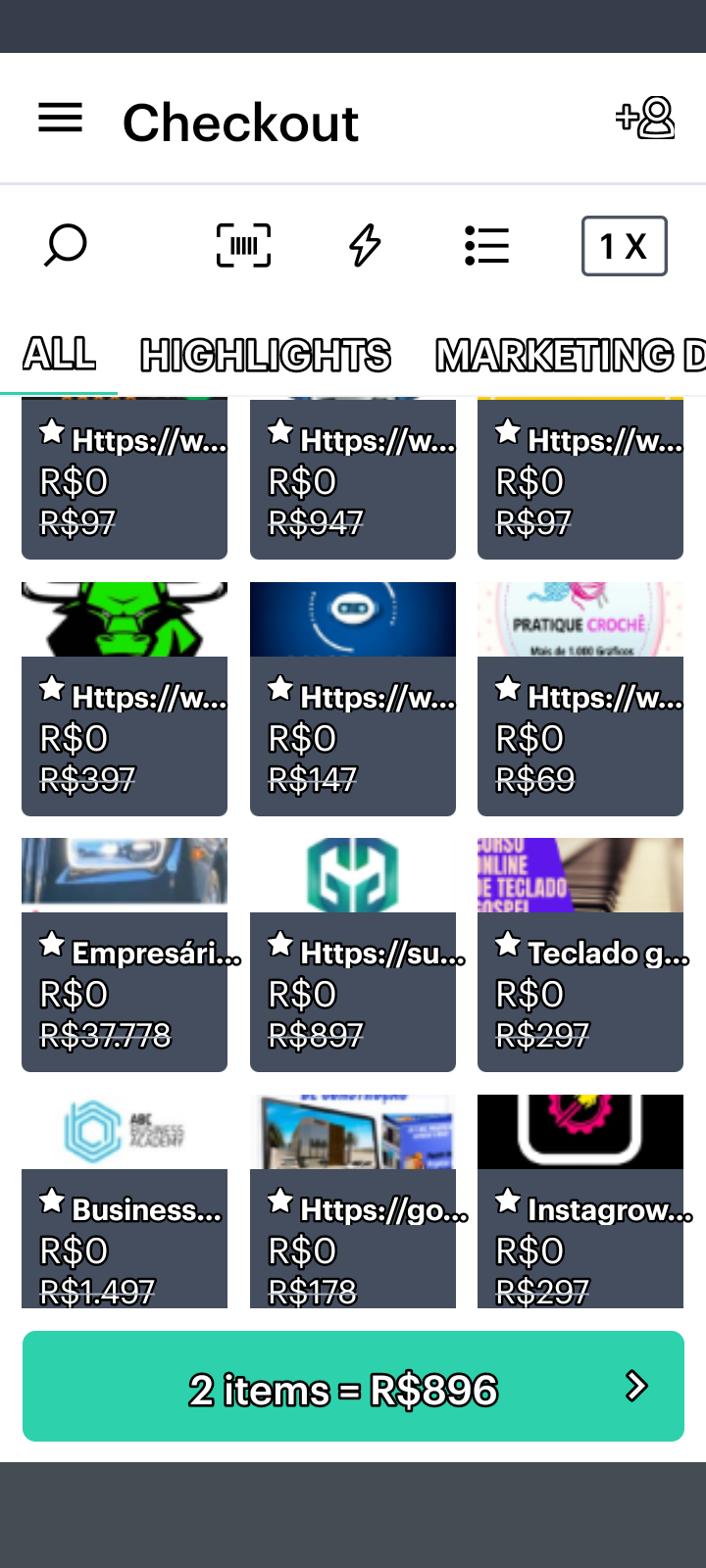The height and width of the screenshot is (1568, 706).
Task: Add the R$147 robot product
Action: (353, 699)
